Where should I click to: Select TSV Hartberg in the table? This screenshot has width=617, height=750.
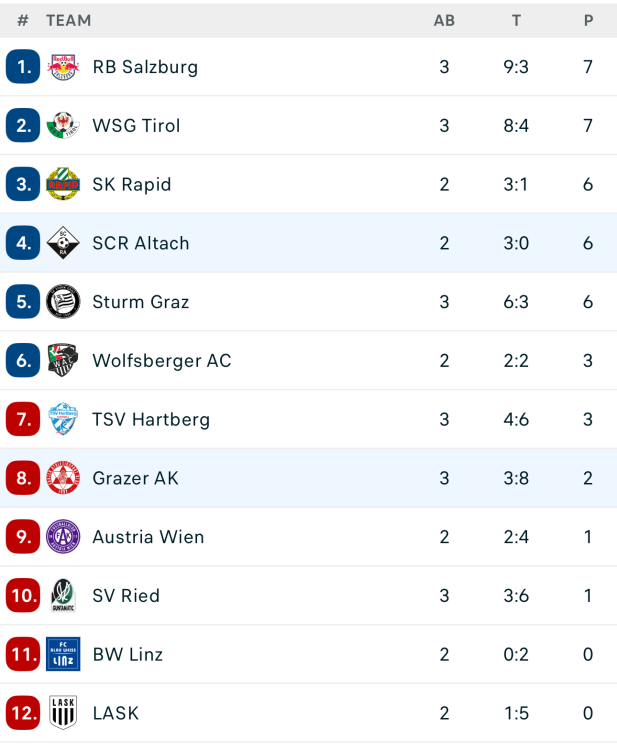tap(151, 420)
